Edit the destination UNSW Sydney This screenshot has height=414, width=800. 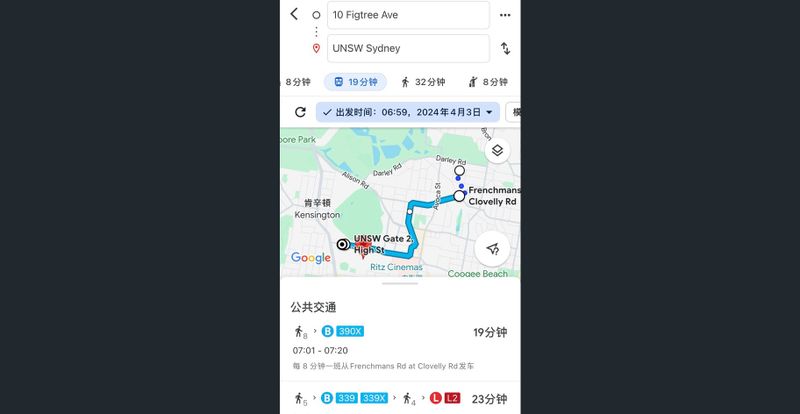[408, 48]
